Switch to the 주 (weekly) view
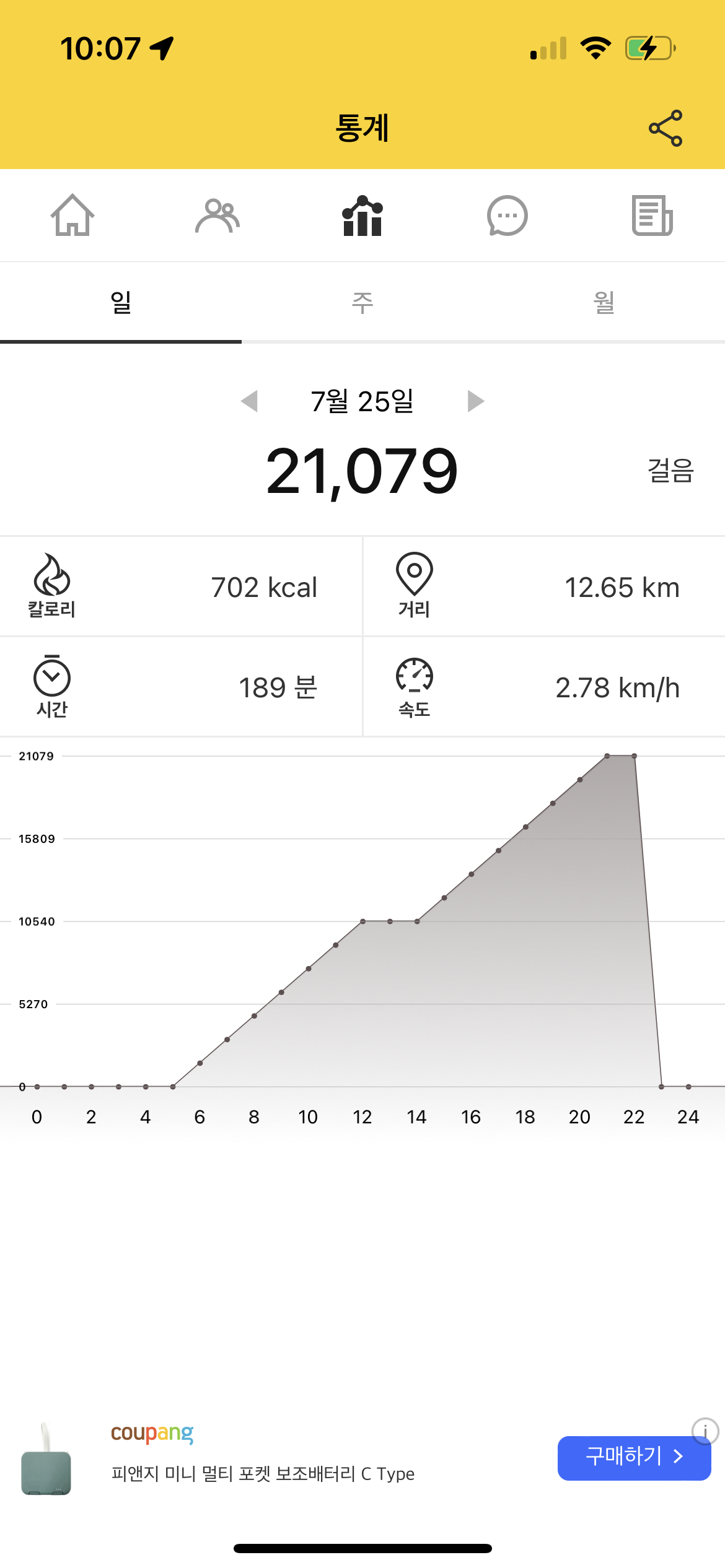Viewport: 725px width, 1568px height. tap(362, 302)
